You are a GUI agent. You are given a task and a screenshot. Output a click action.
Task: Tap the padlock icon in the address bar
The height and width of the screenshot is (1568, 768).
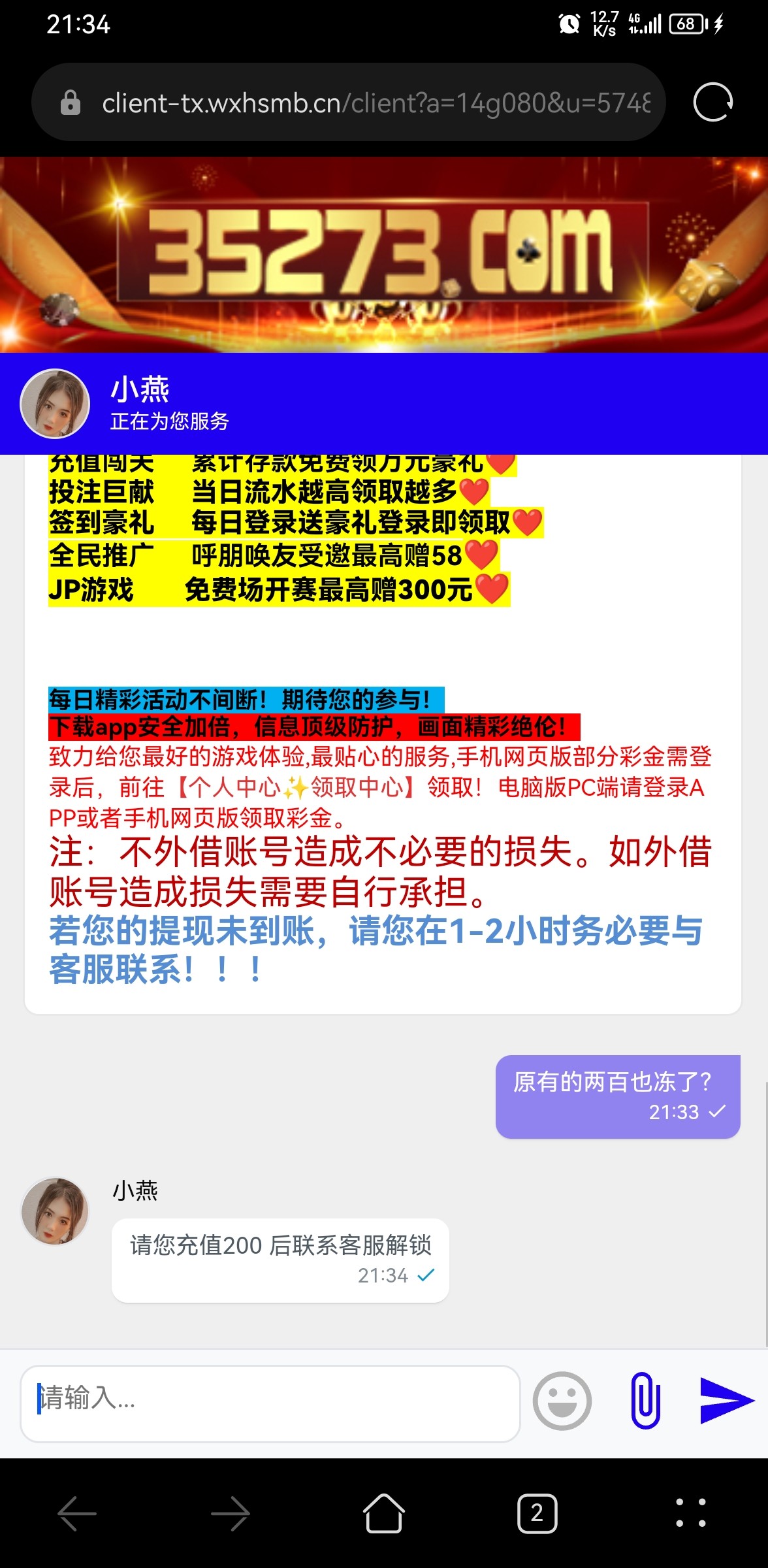(x=70, y=103)
